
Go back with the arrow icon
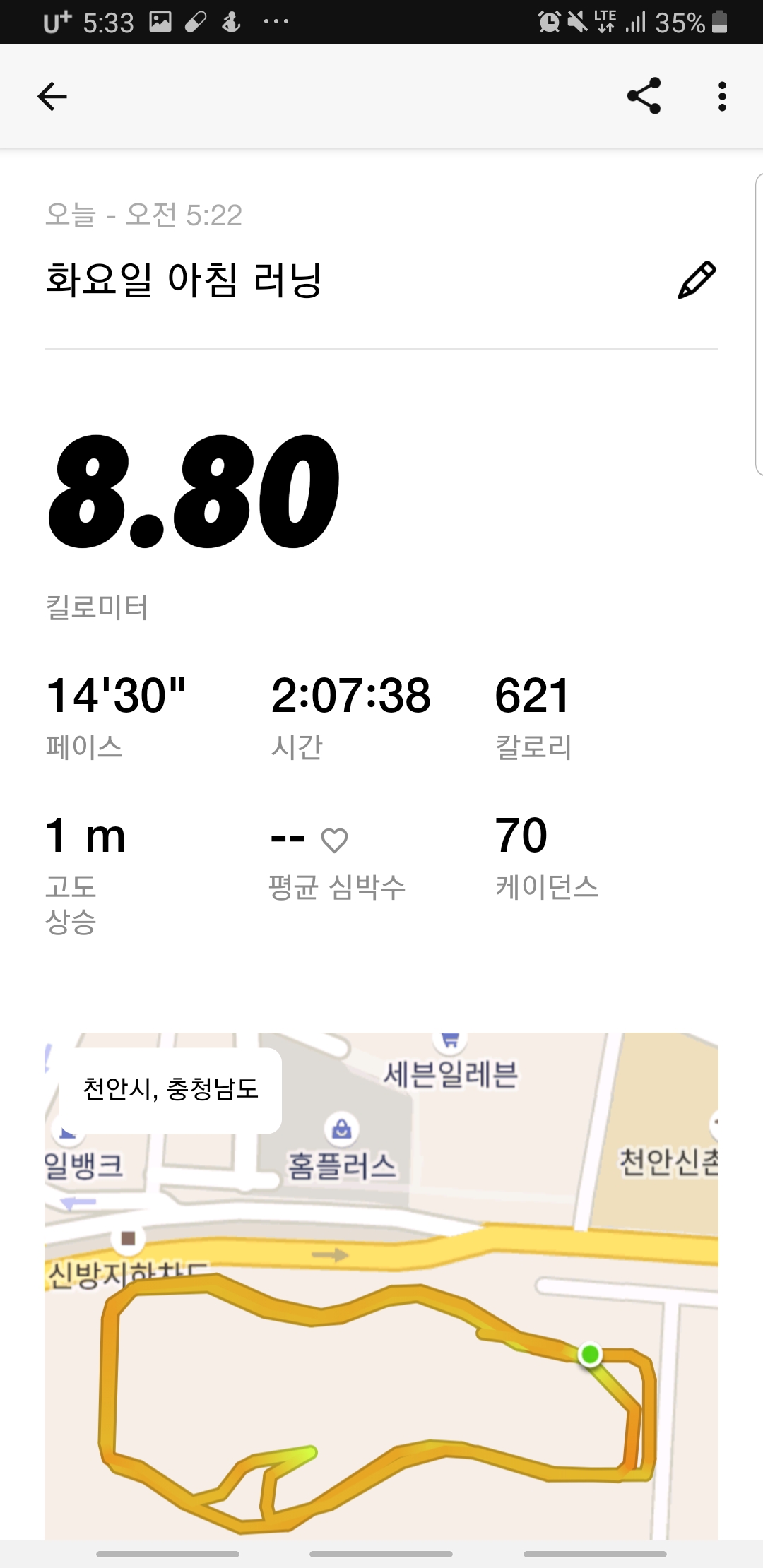point(52,97)
